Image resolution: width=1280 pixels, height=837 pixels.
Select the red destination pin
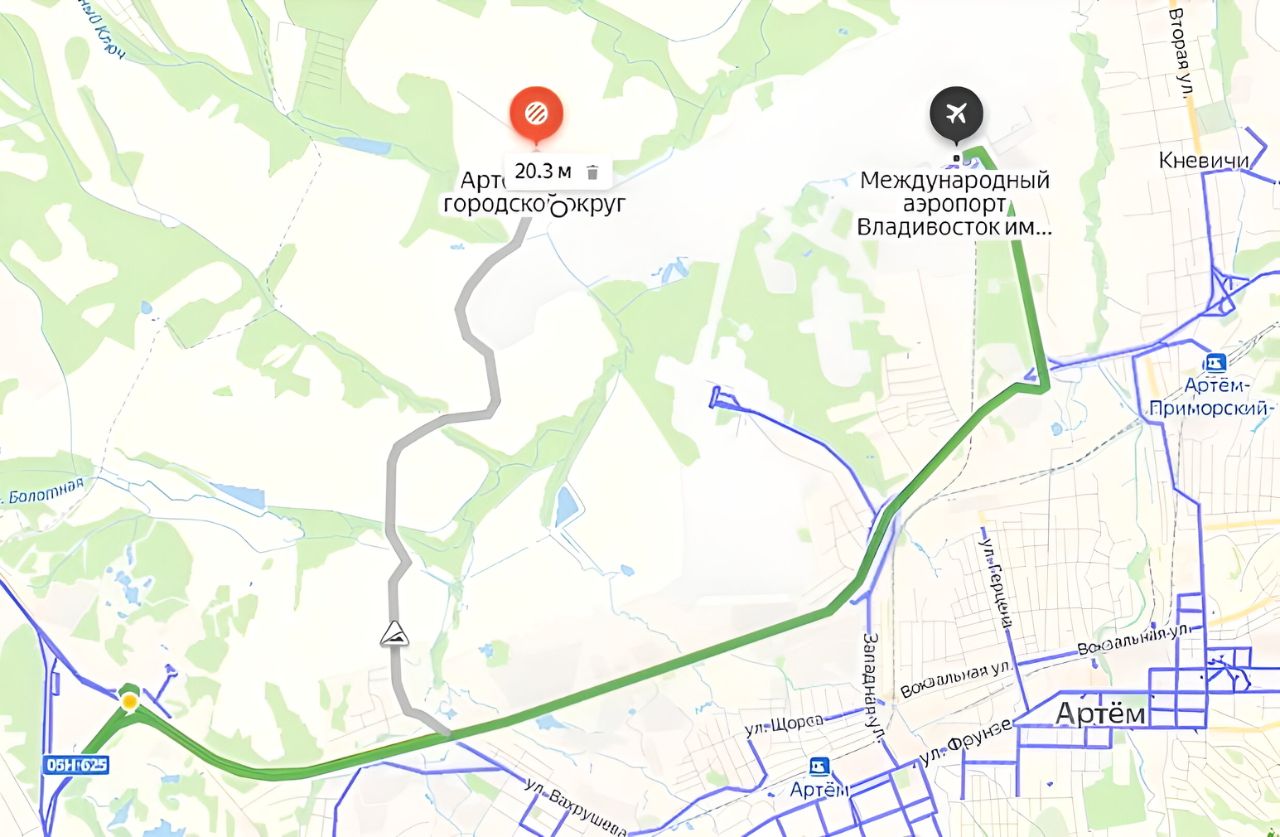point(536,111)
